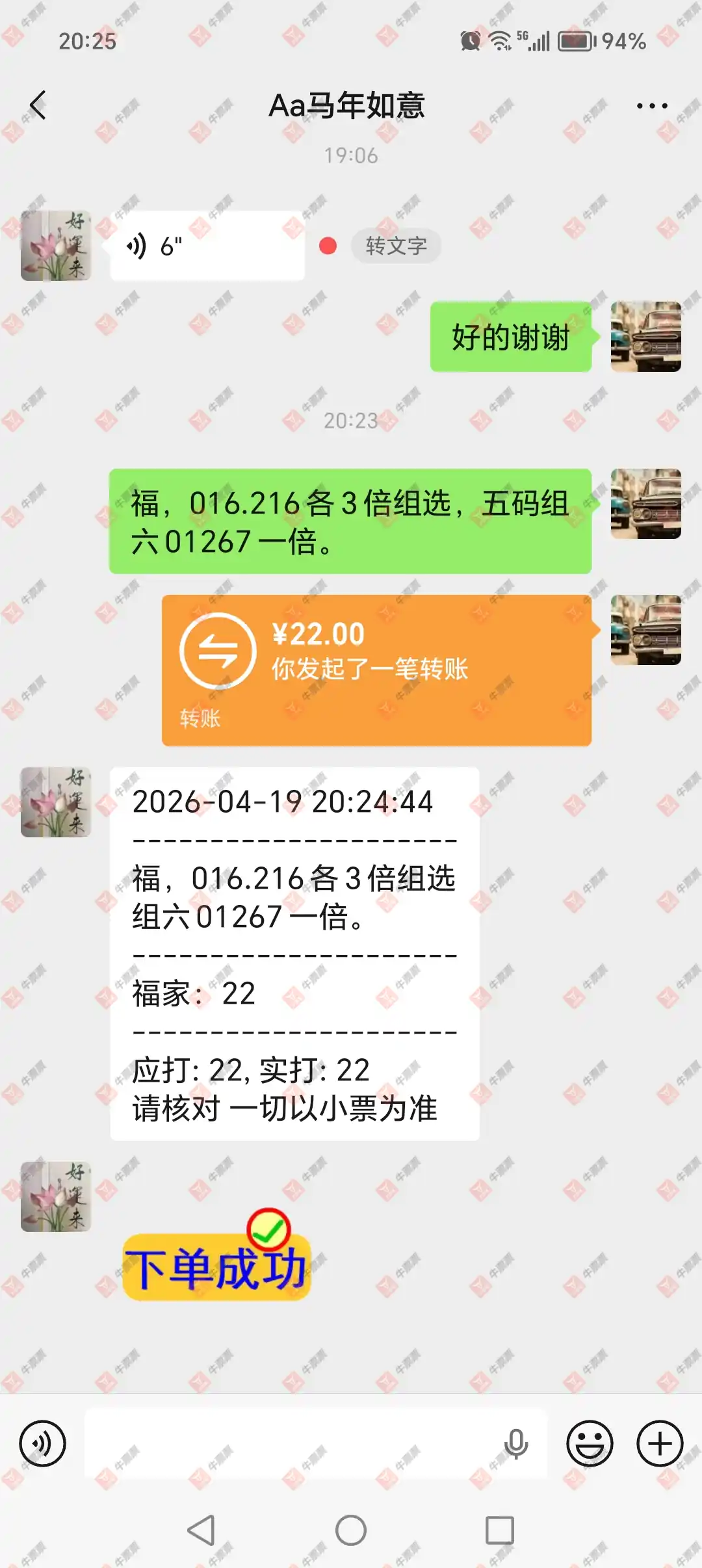Go back from the Aa马年如意 chat
Viewport: 702px width, 1568px height.
pos(38,105)
